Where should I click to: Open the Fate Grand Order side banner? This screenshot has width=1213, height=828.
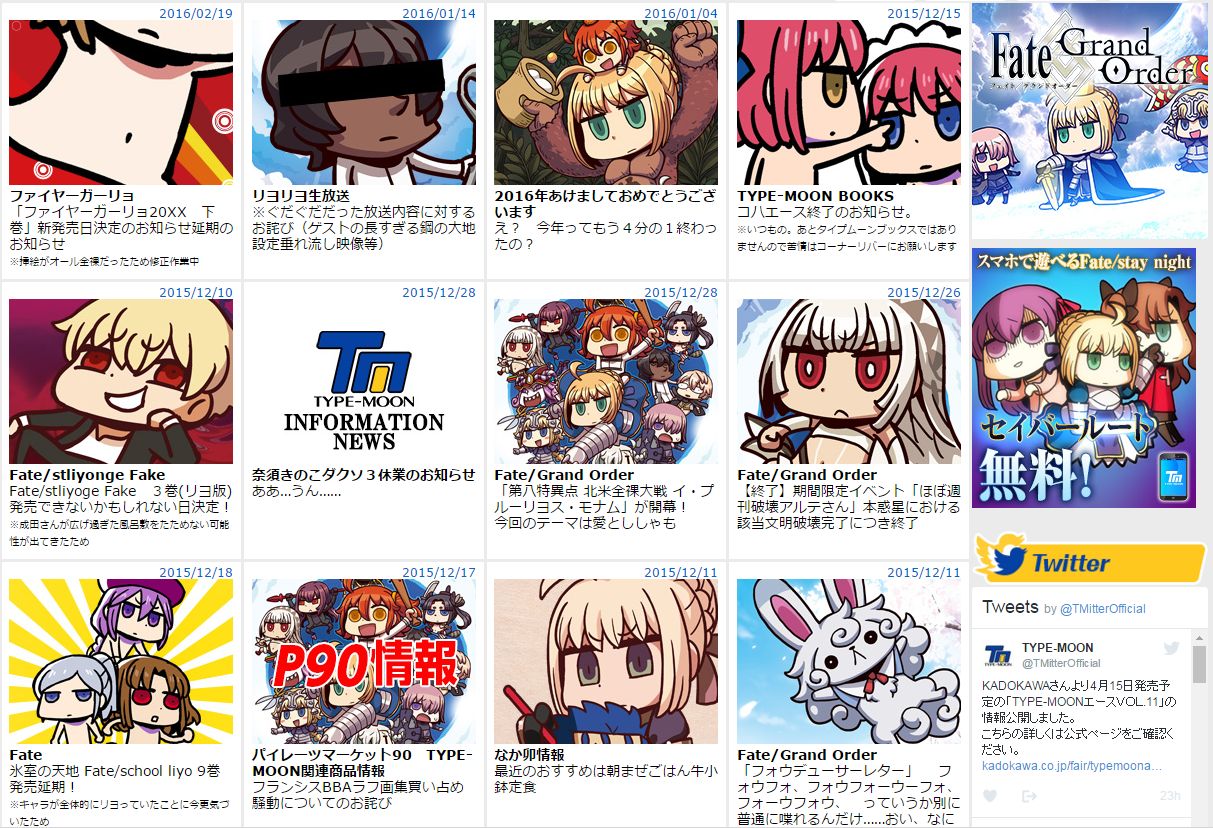point(1089,120)
